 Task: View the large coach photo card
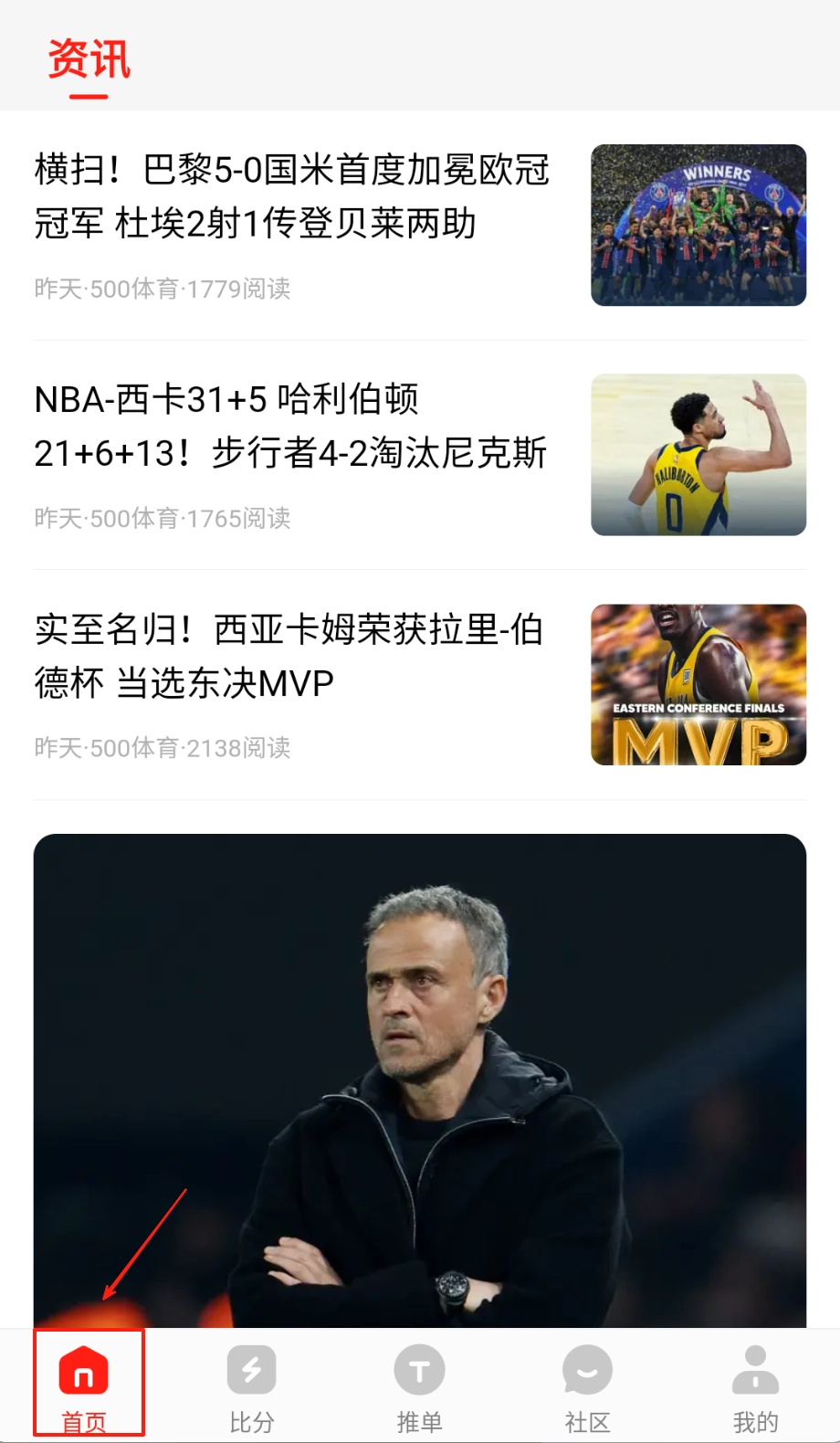[420, 1078]
